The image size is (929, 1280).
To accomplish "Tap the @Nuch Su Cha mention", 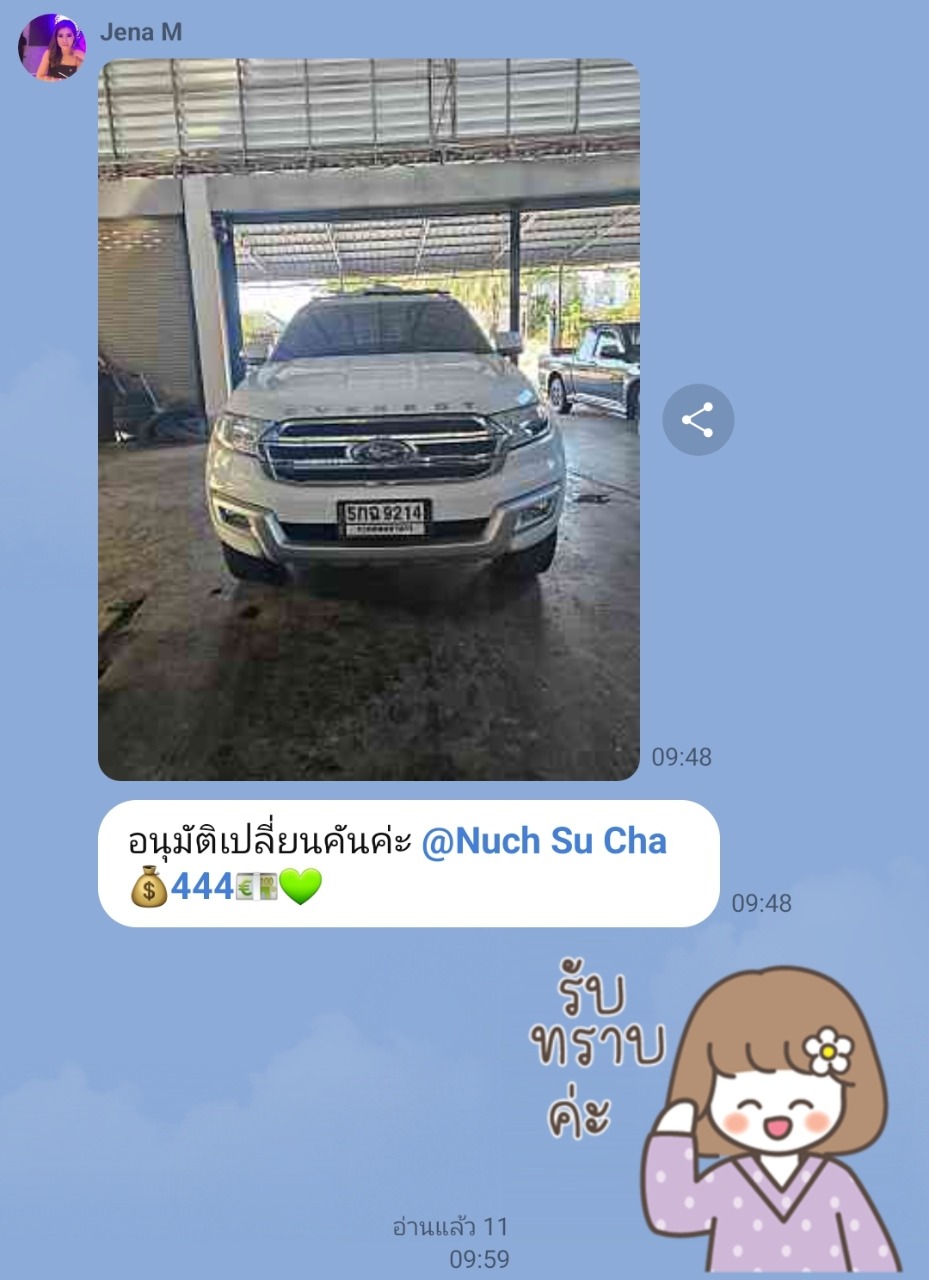I will tap(543, 841).
